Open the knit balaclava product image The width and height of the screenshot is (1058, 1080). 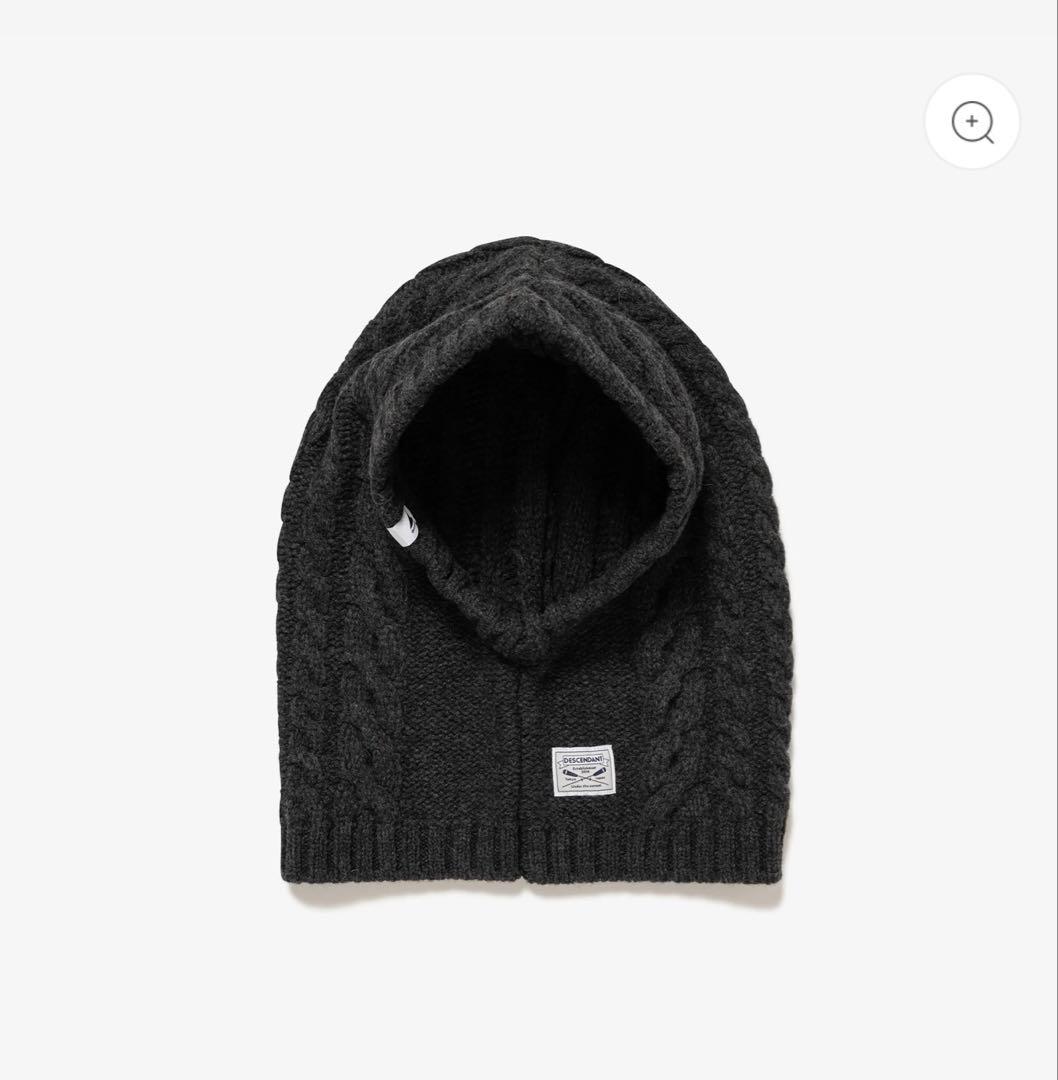530,570
